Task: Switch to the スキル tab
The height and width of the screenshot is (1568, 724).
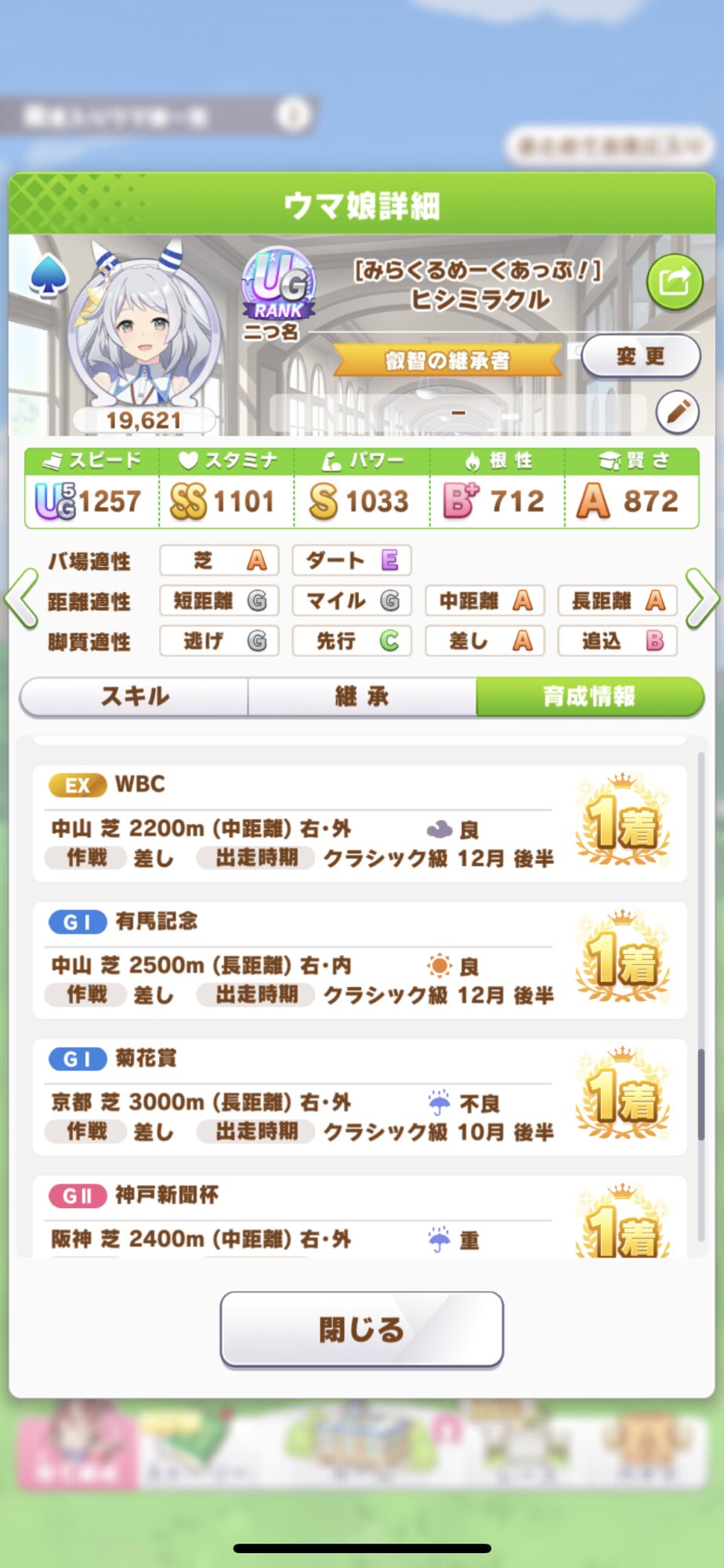Action: (x=134, y=696)
